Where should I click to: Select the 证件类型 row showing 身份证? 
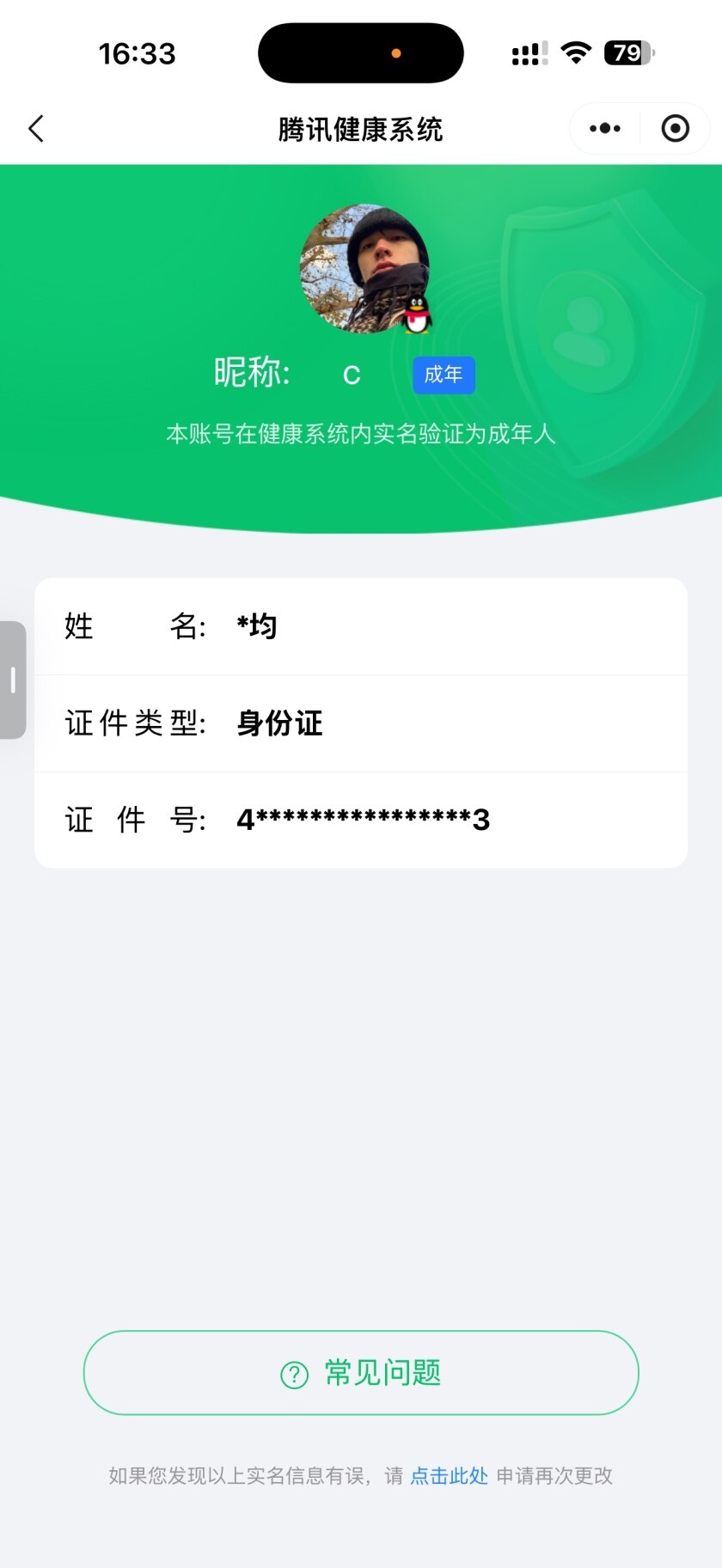361,723
